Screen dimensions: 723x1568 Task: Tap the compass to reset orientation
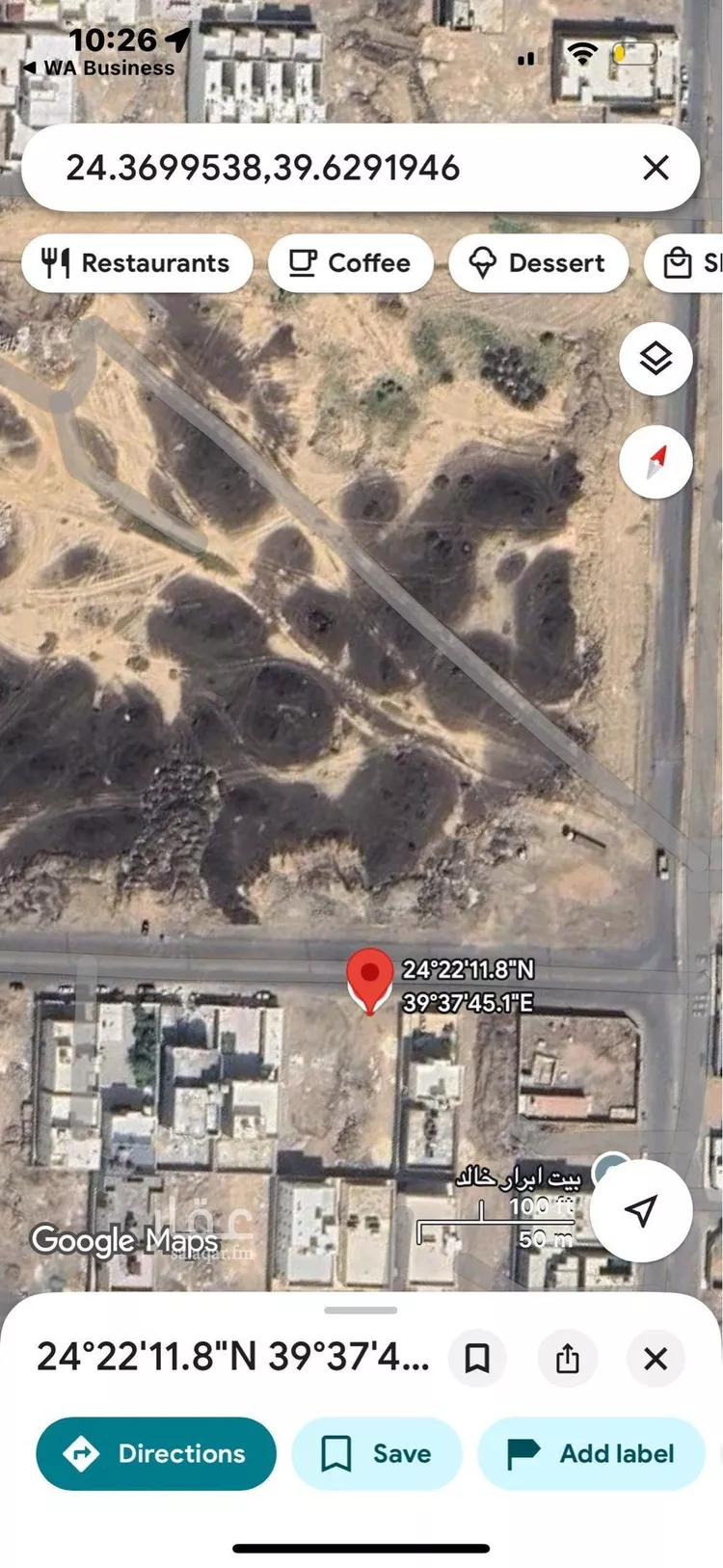click(x=656, y=462)
